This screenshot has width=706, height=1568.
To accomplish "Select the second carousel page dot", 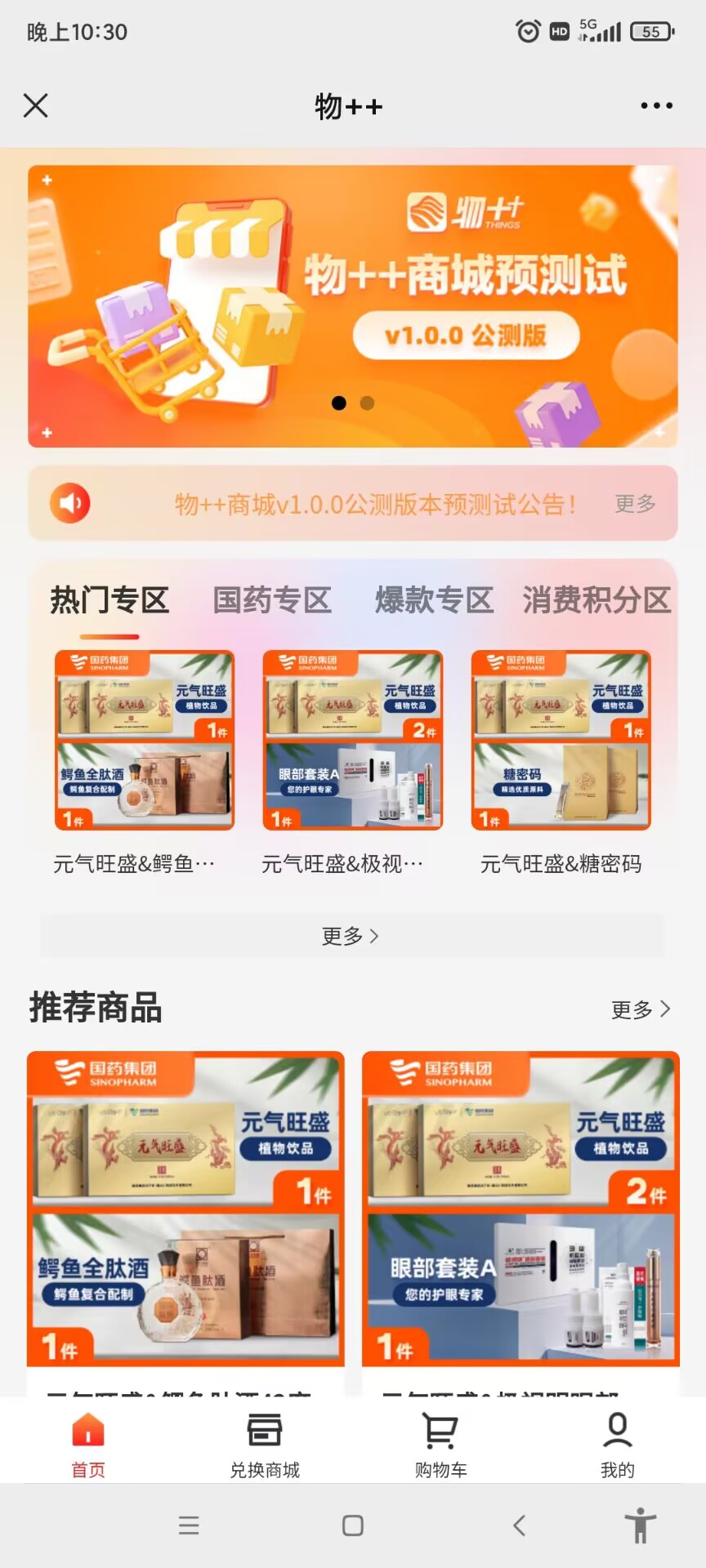I will (x=366, y=403).
